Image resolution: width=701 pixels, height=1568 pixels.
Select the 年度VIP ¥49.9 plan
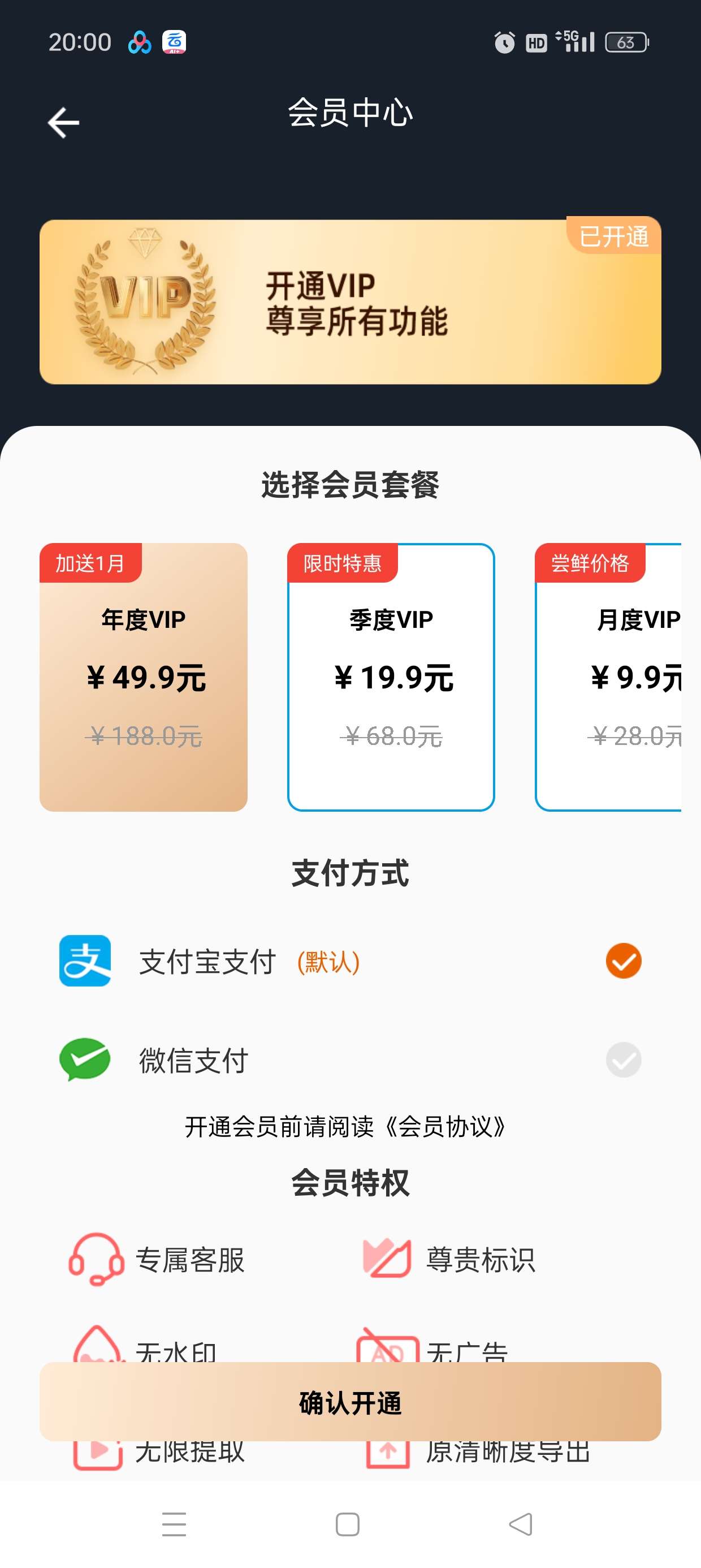[144, 677]
